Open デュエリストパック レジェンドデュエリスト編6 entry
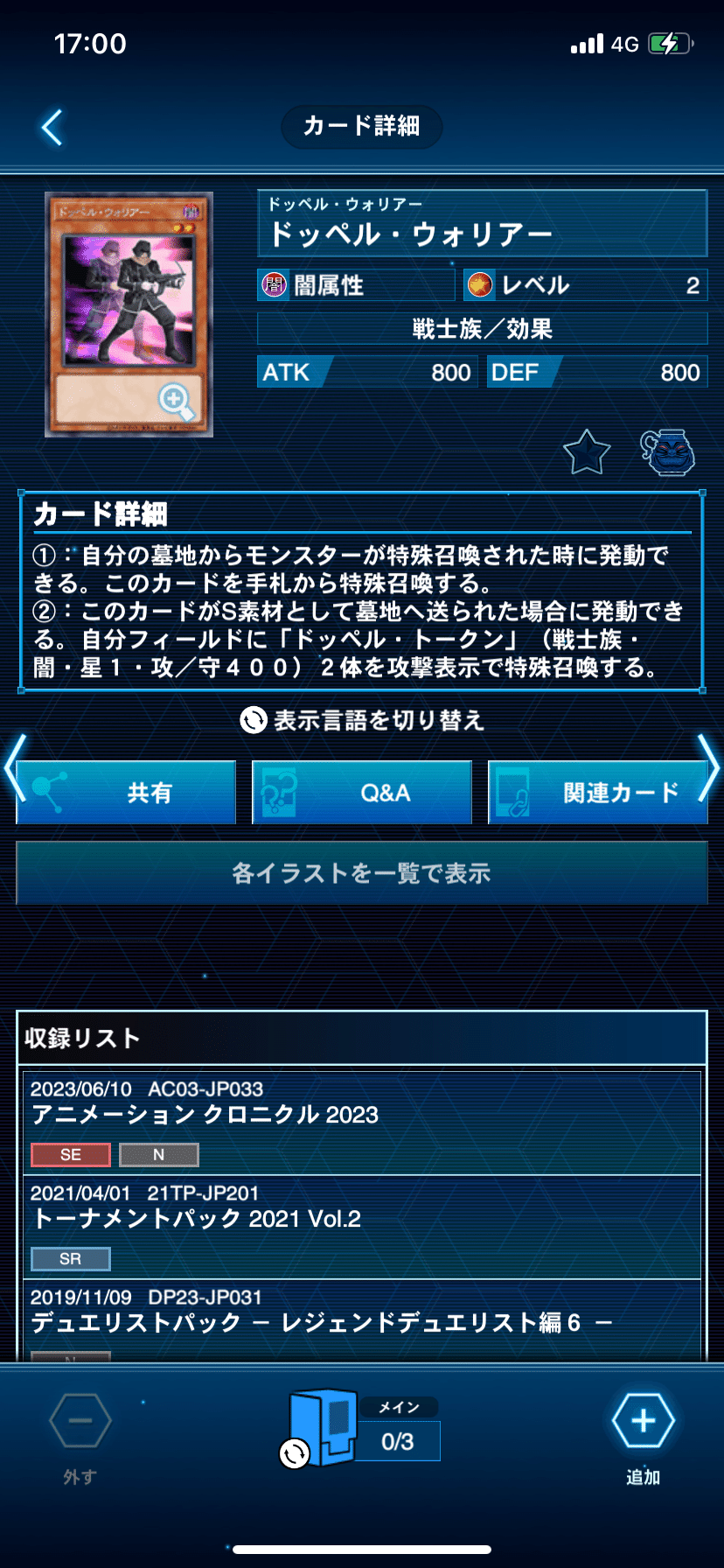This screenshot has width=724, height=1568. pyautogui.click(x=362, y=1320)
